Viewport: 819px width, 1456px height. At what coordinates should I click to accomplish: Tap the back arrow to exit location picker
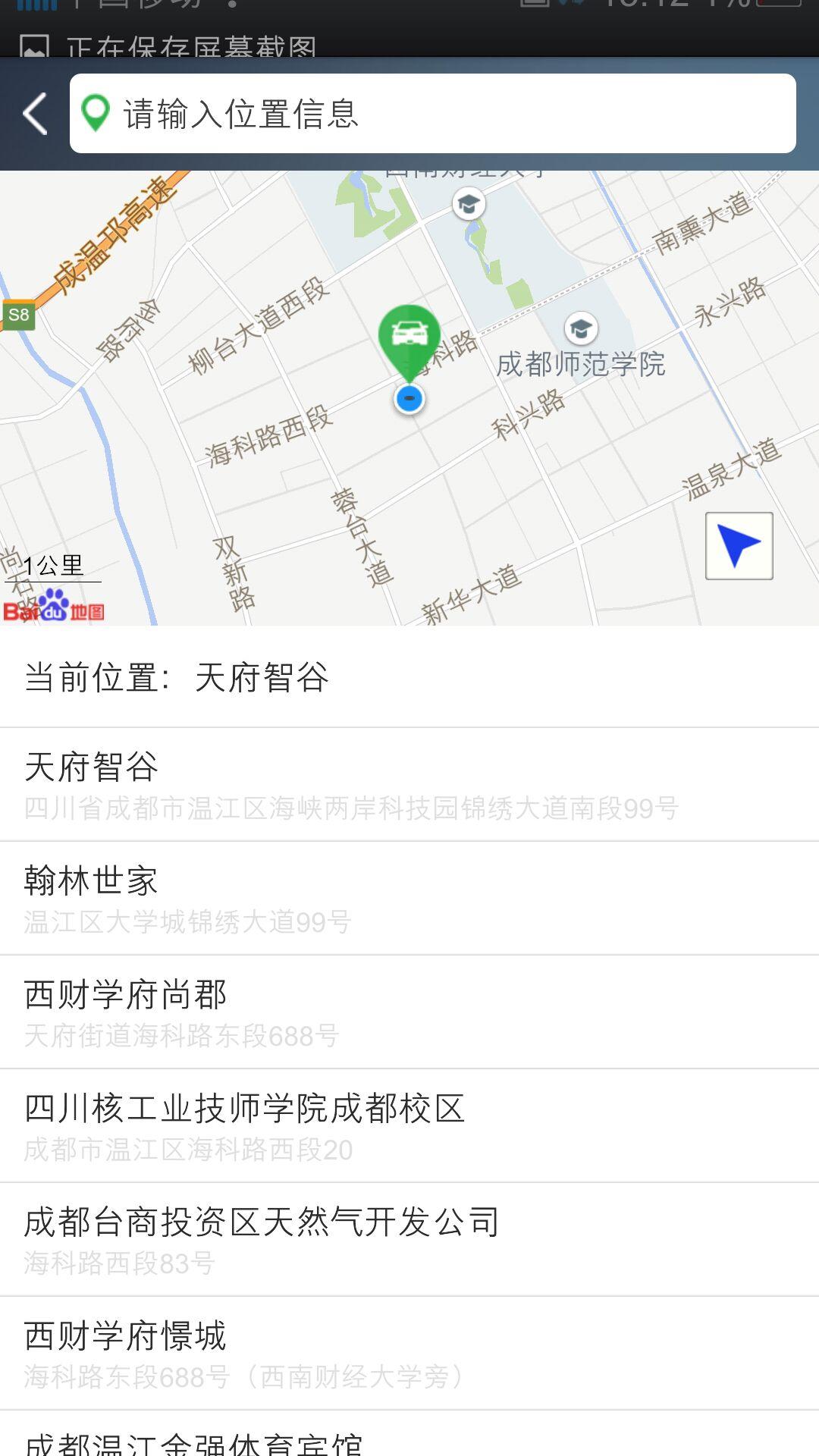34,114
